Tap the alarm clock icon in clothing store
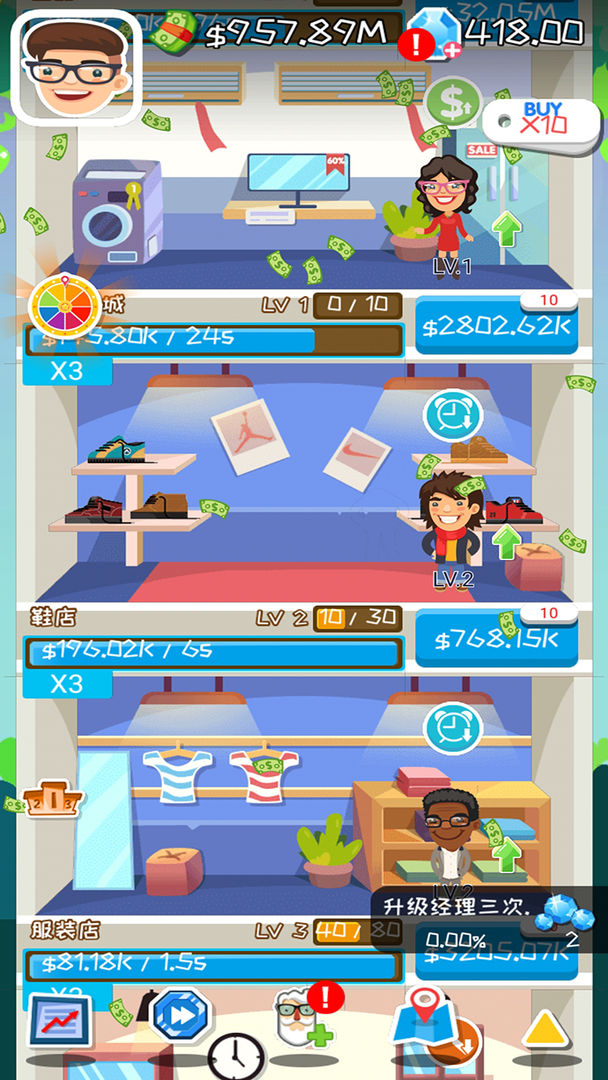 click(x=452, y=728)
